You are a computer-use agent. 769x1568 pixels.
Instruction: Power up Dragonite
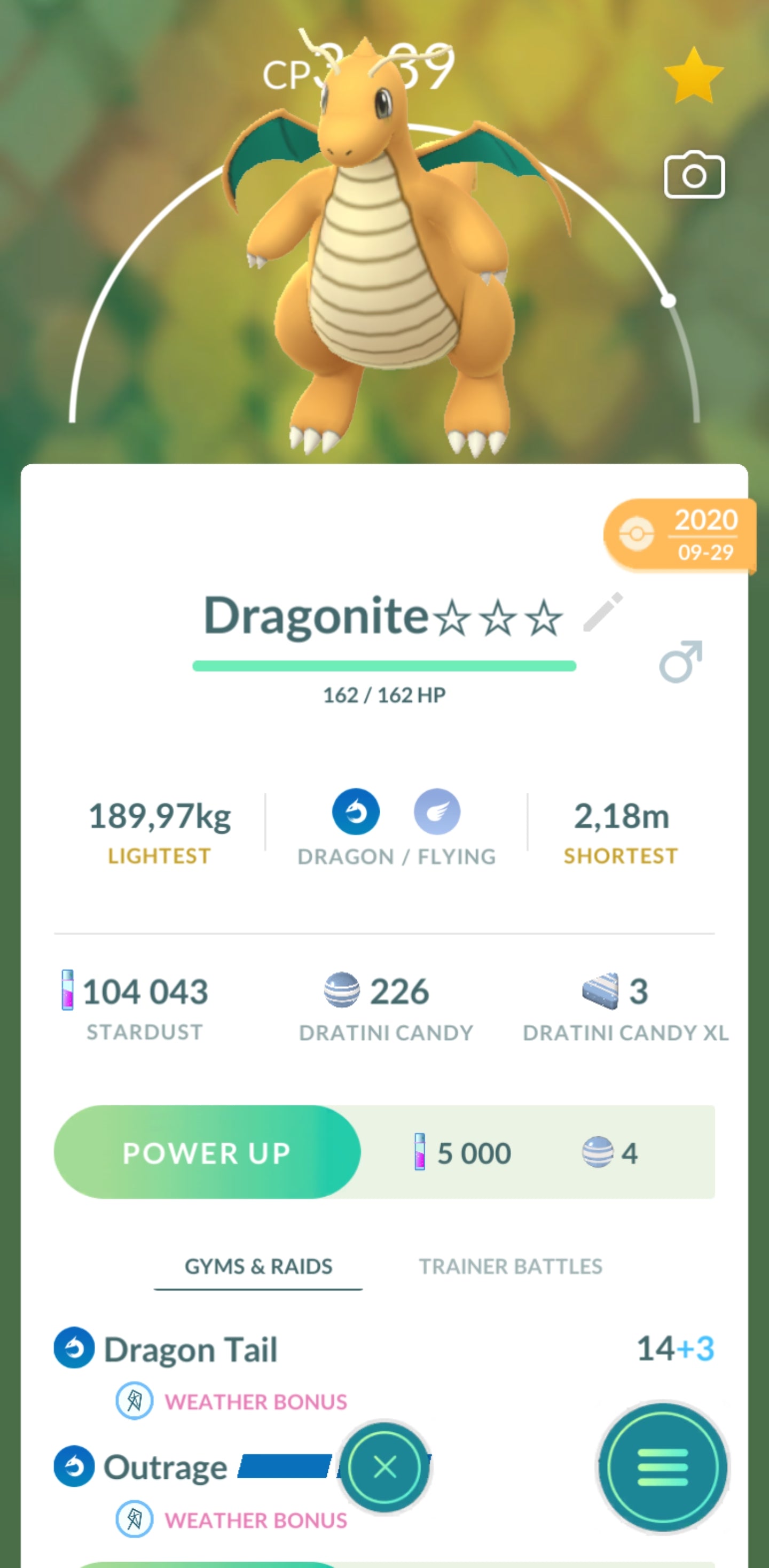pyautogui.click(x=207, y=1152)
